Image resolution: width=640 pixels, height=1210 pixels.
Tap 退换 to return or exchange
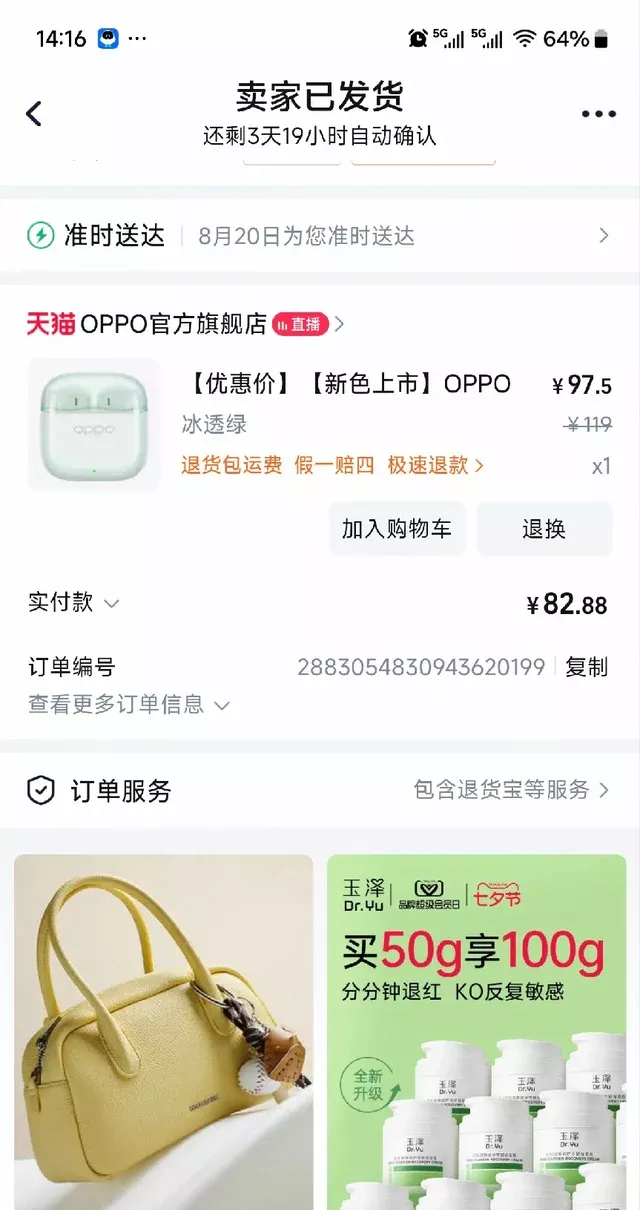click(x=544, y=529)
